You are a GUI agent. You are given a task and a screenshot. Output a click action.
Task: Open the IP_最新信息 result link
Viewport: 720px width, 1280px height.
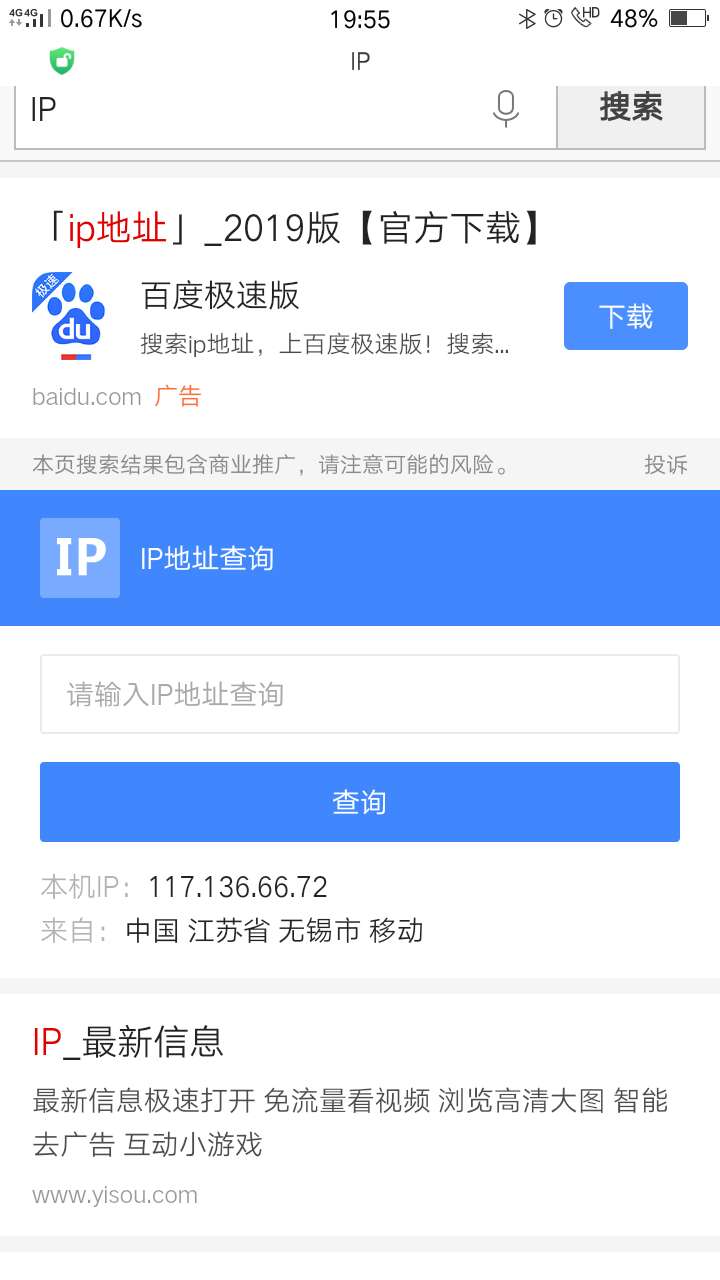[126, 1043]
